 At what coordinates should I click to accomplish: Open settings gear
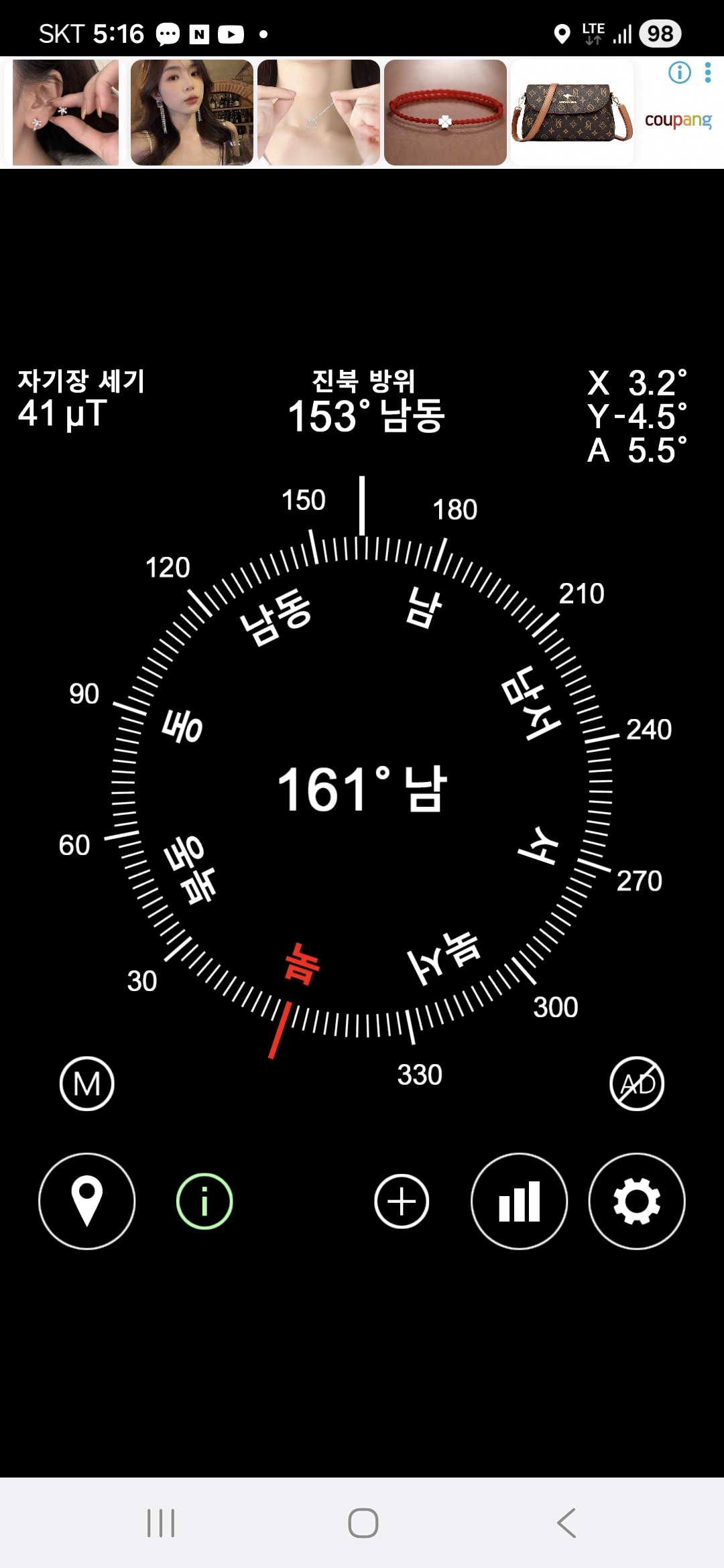pos(637,1201)
